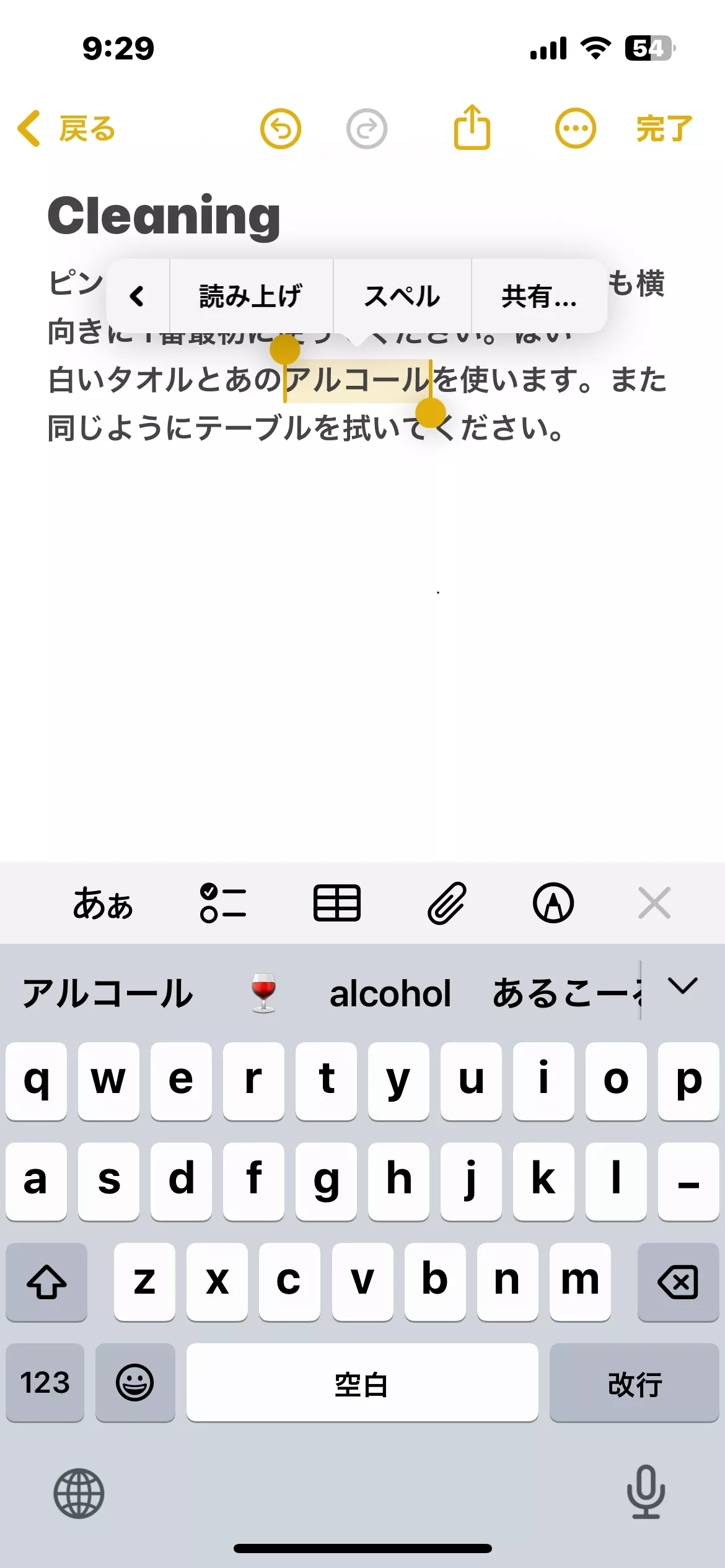Tap 共有... in the selection popup
This screenshot has width=725, height=1568.
[x=538, y=296]
